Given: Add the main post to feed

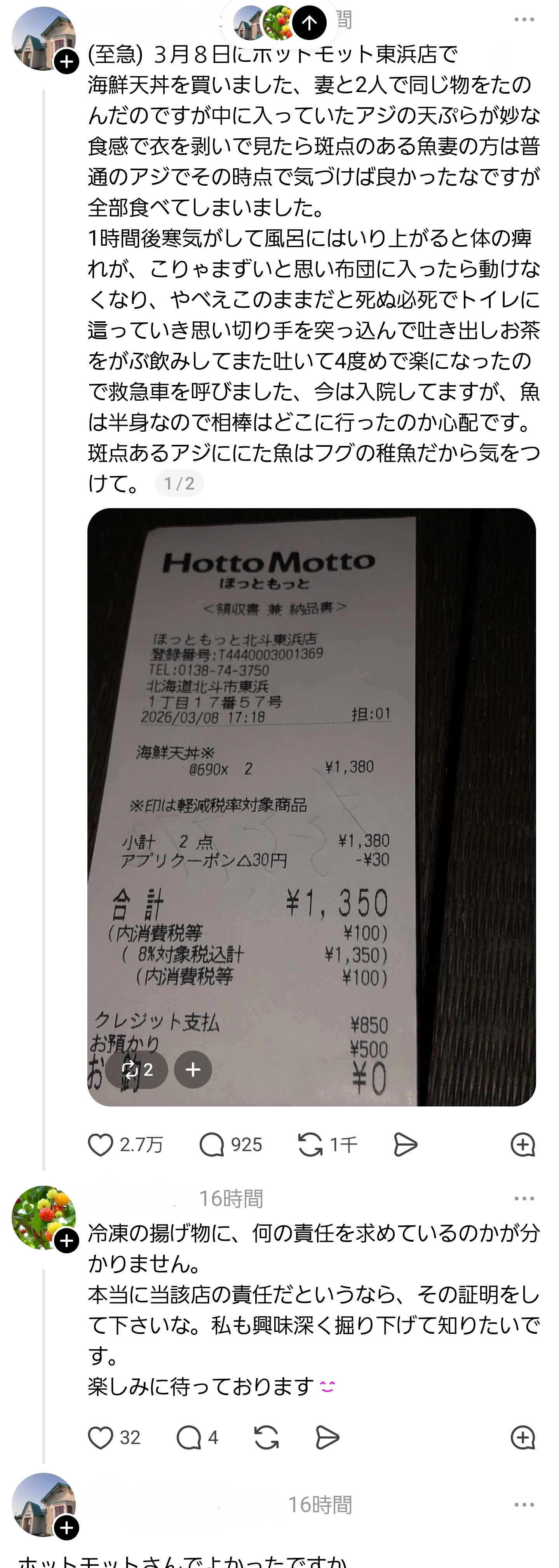Looking at the screenshot, I should click(x=522, y=1145).
